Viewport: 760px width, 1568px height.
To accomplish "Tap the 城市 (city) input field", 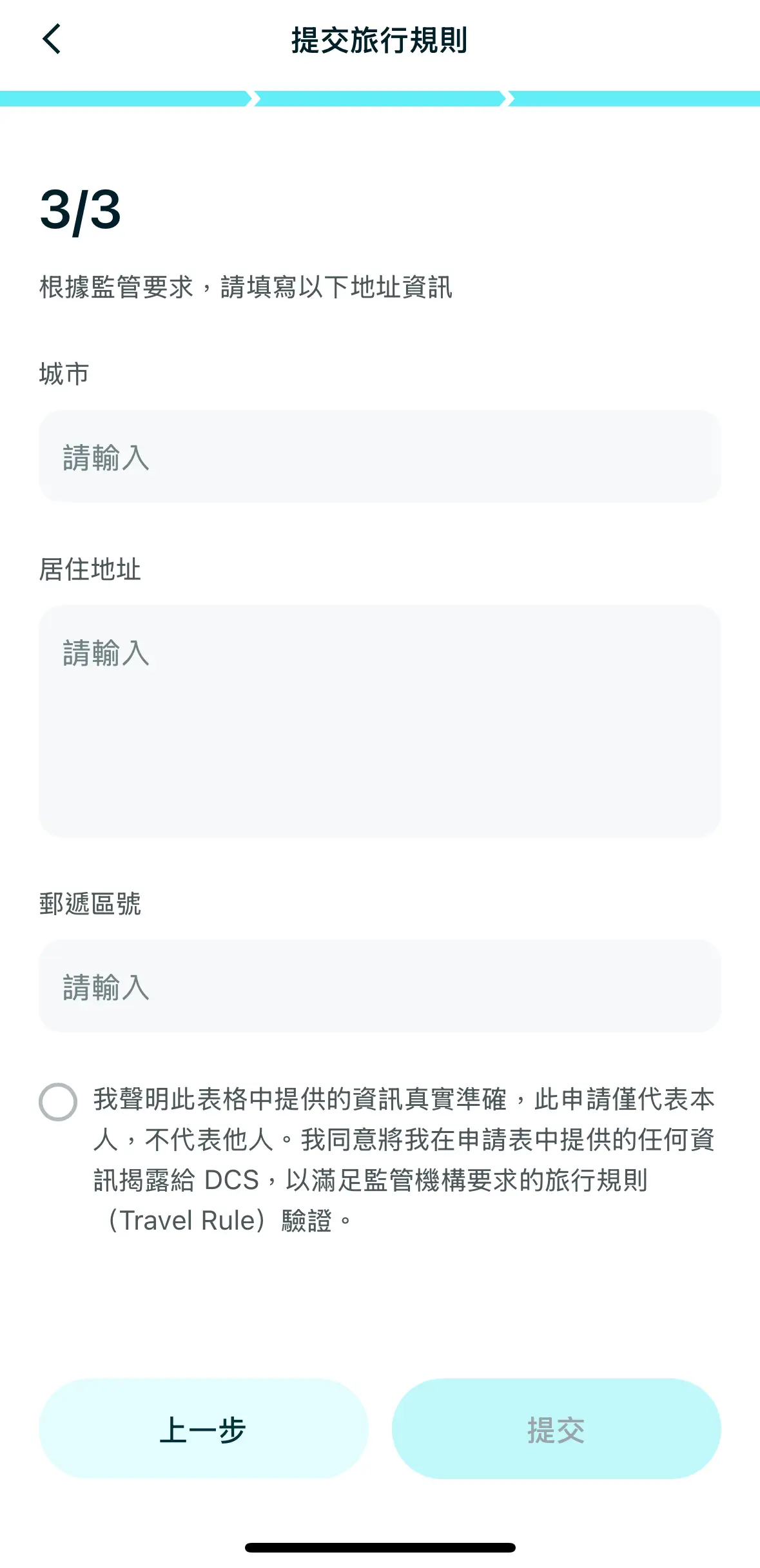I will [x=380, y=457].
